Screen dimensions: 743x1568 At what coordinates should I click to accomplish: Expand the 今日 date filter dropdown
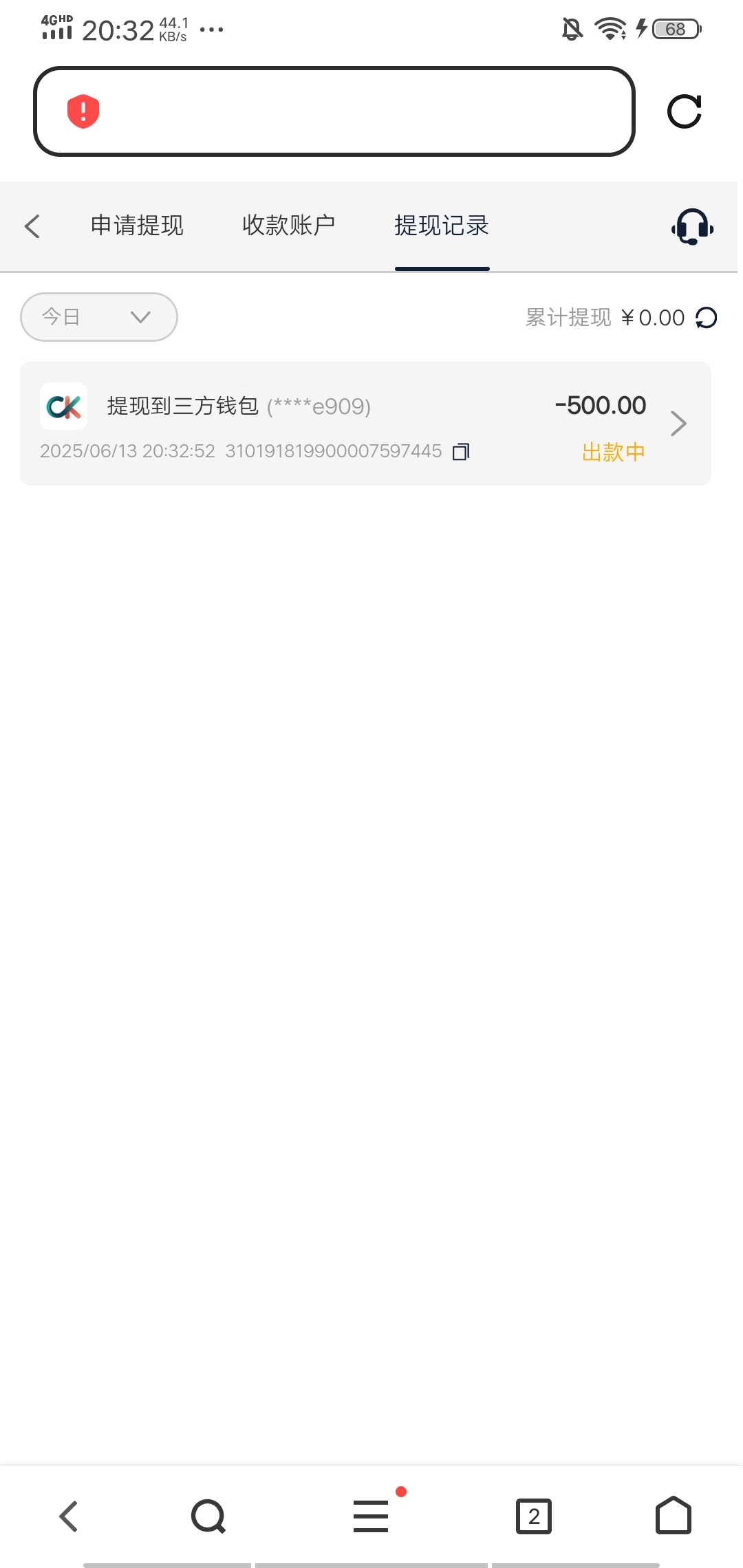tap(99, 317)
